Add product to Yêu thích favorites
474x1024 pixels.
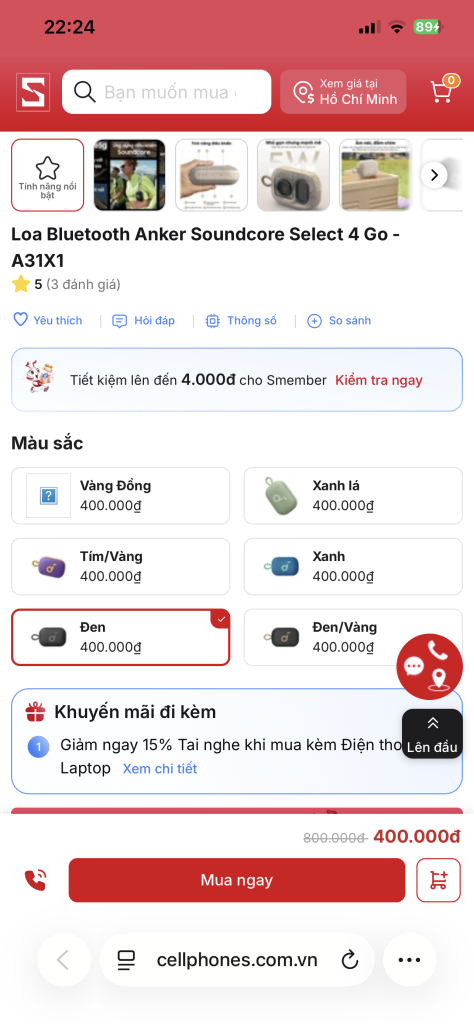coord(48,321)
